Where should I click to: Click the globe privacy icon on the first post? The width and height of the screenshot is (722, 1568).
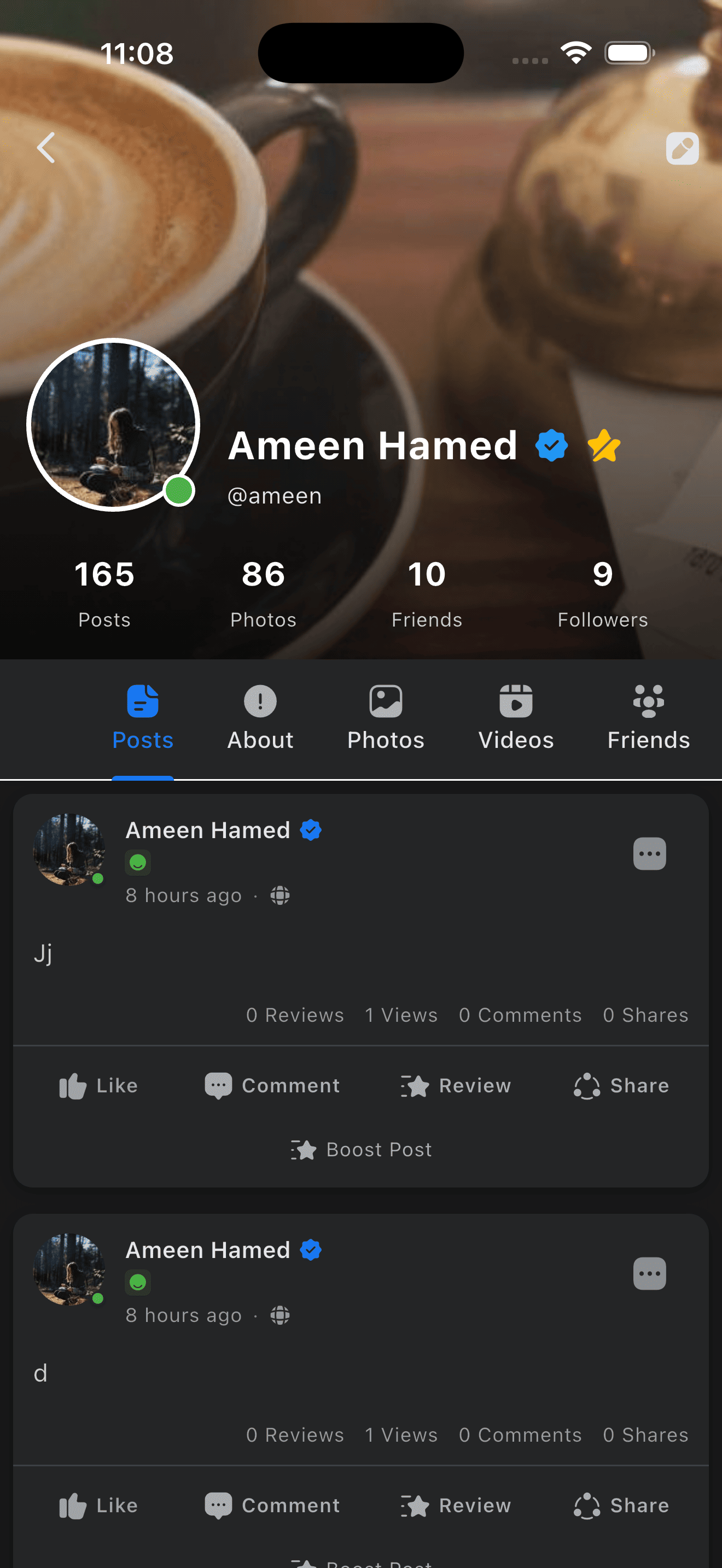[279, 895]
